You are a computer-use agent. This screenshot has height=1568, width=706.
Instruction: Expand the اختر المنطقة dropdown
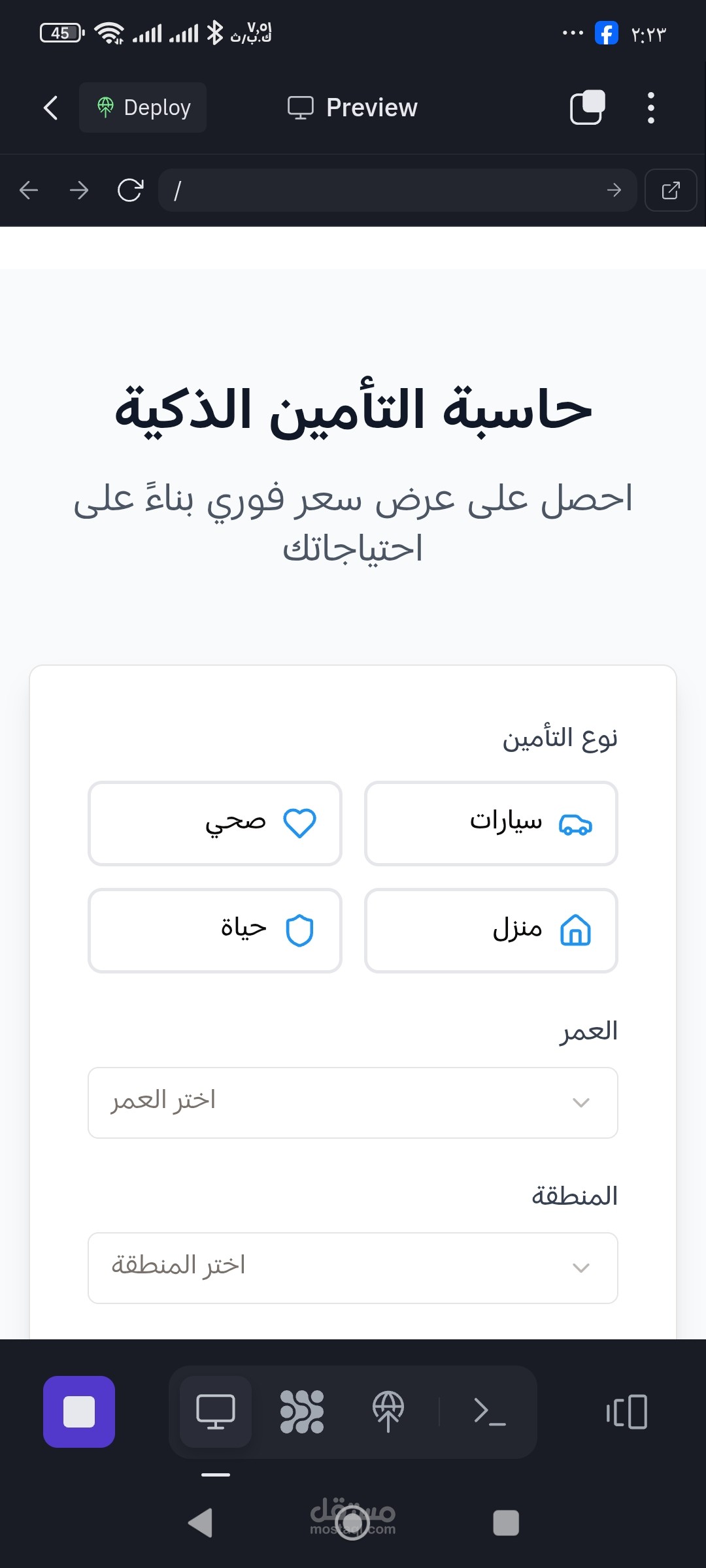(353, 1268)
